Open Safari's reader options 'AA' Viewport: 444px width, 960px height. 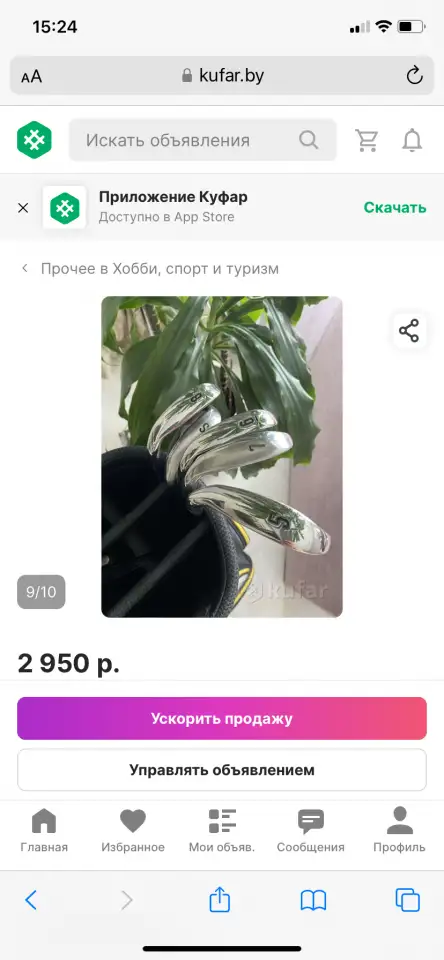click(31, 77)
